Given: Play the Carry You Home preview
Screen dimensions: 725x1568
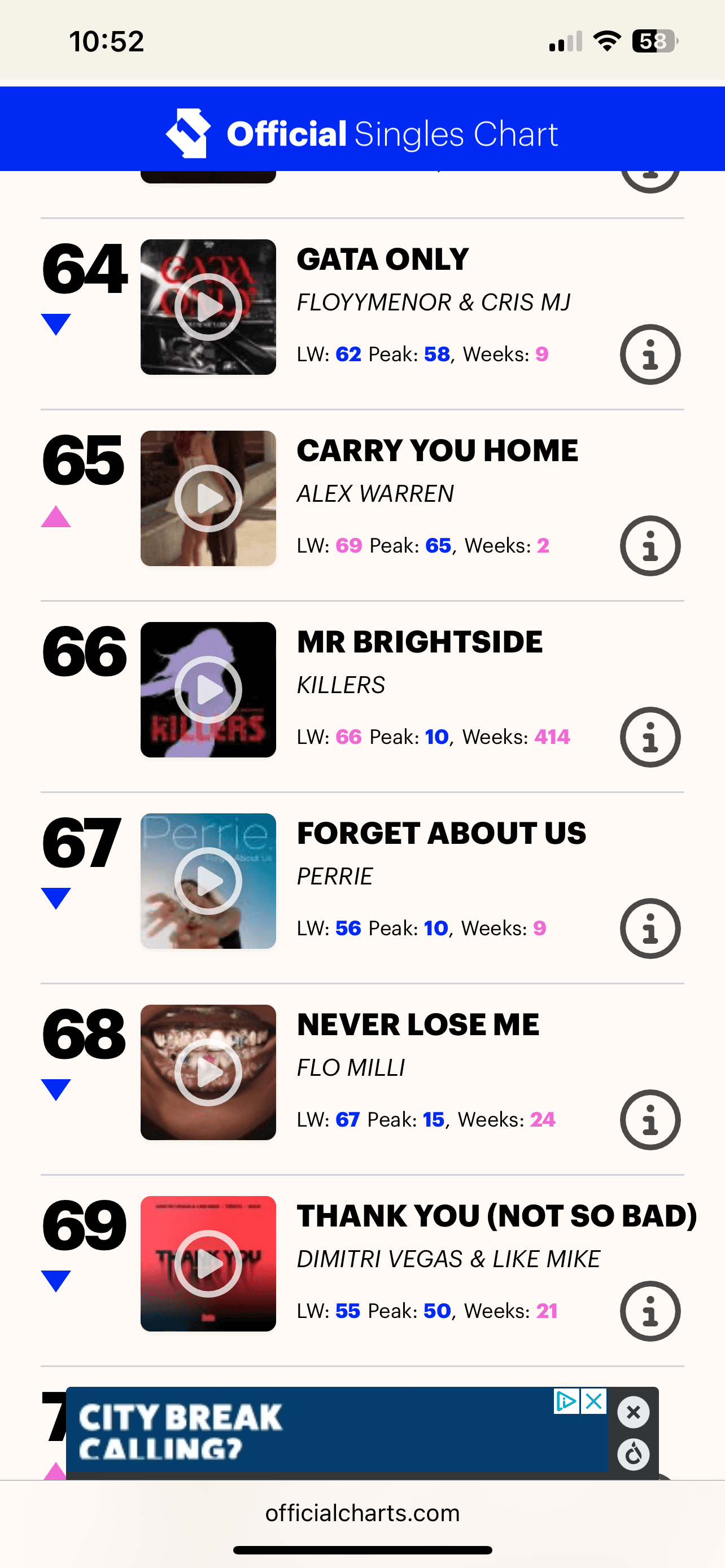Looking at the screenshot, I should (x=208, y=498).
